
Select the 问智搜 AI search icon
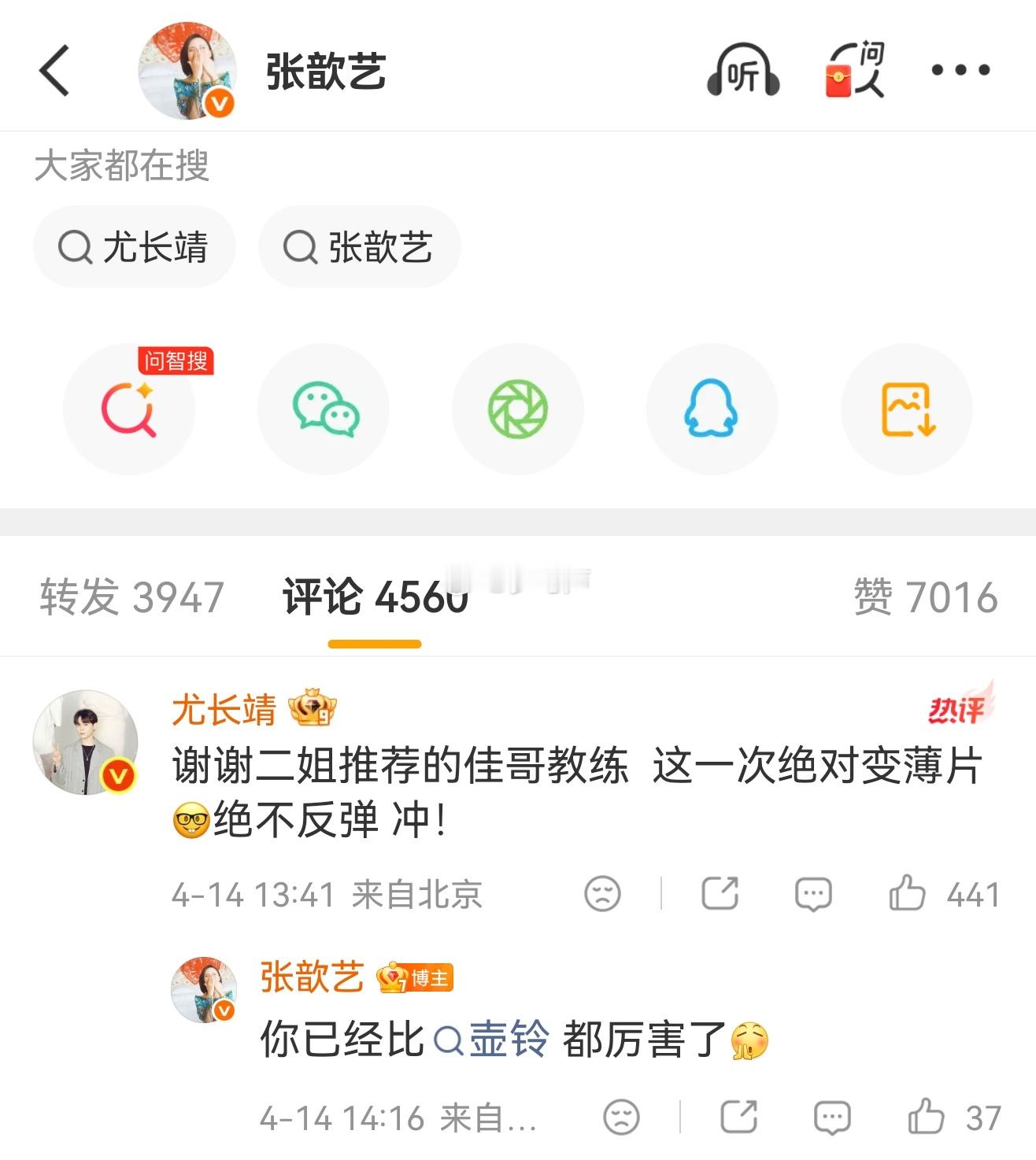tap(130, 409)
